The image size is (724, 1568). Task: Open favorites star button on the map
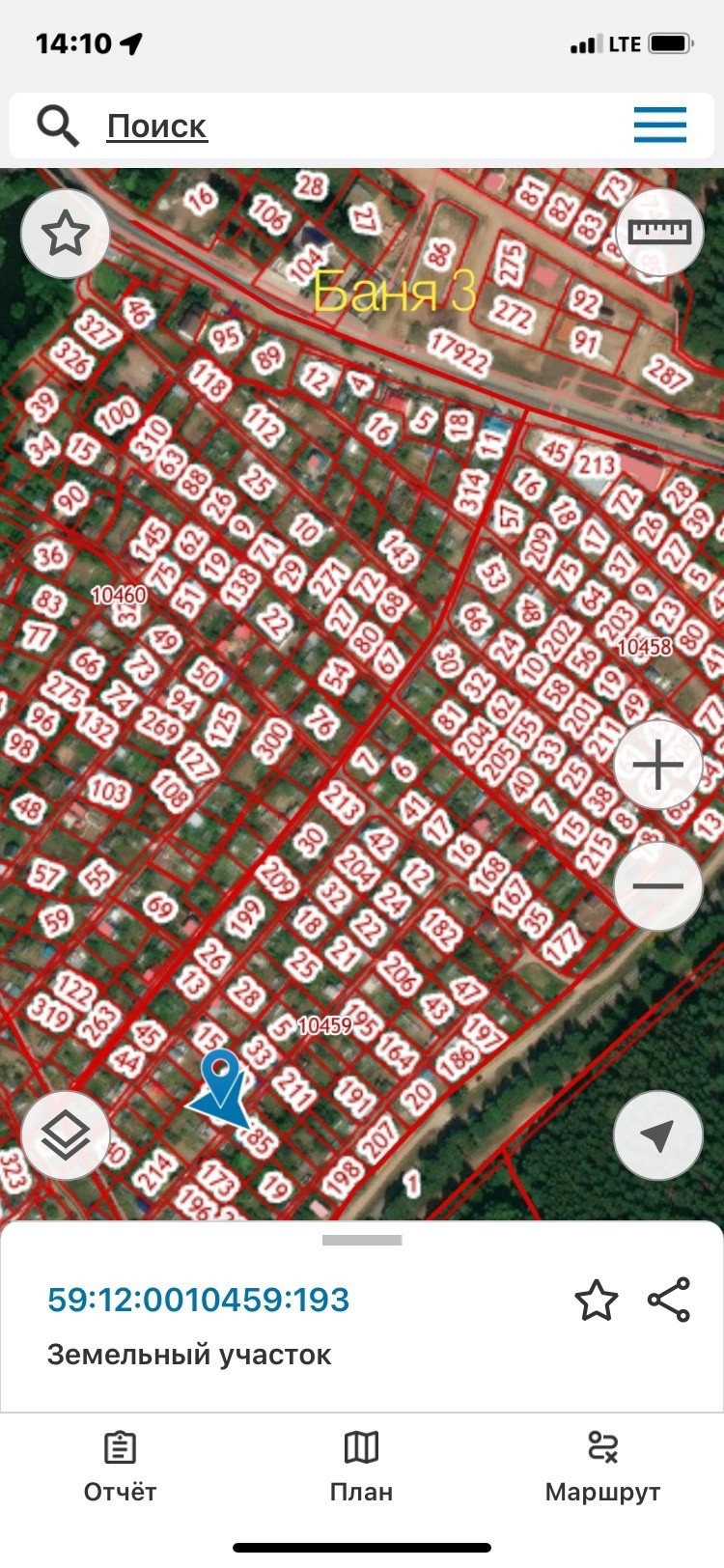[66, 234]
